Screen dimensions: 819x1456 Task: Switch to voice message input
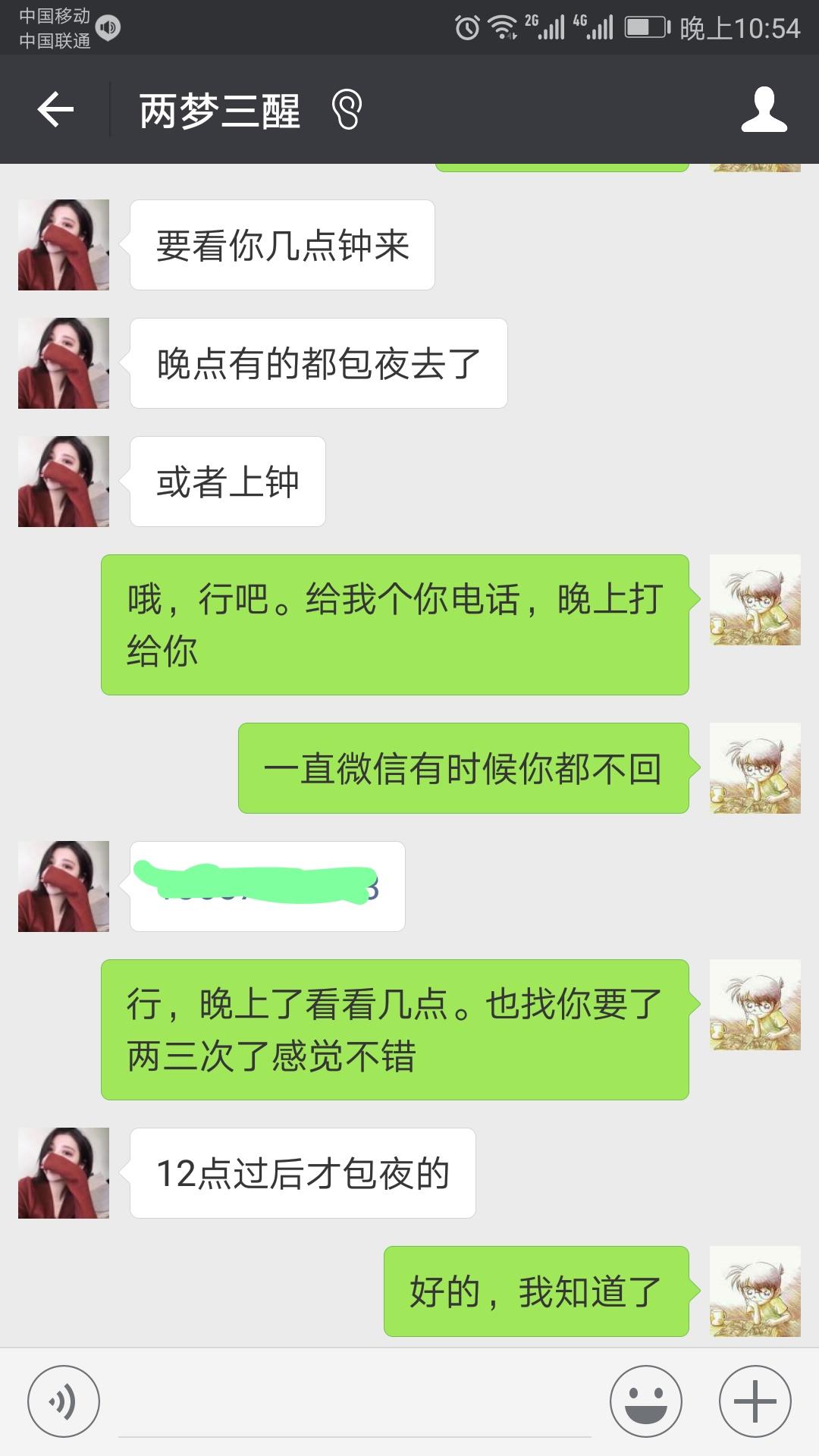click(63, 1401)
